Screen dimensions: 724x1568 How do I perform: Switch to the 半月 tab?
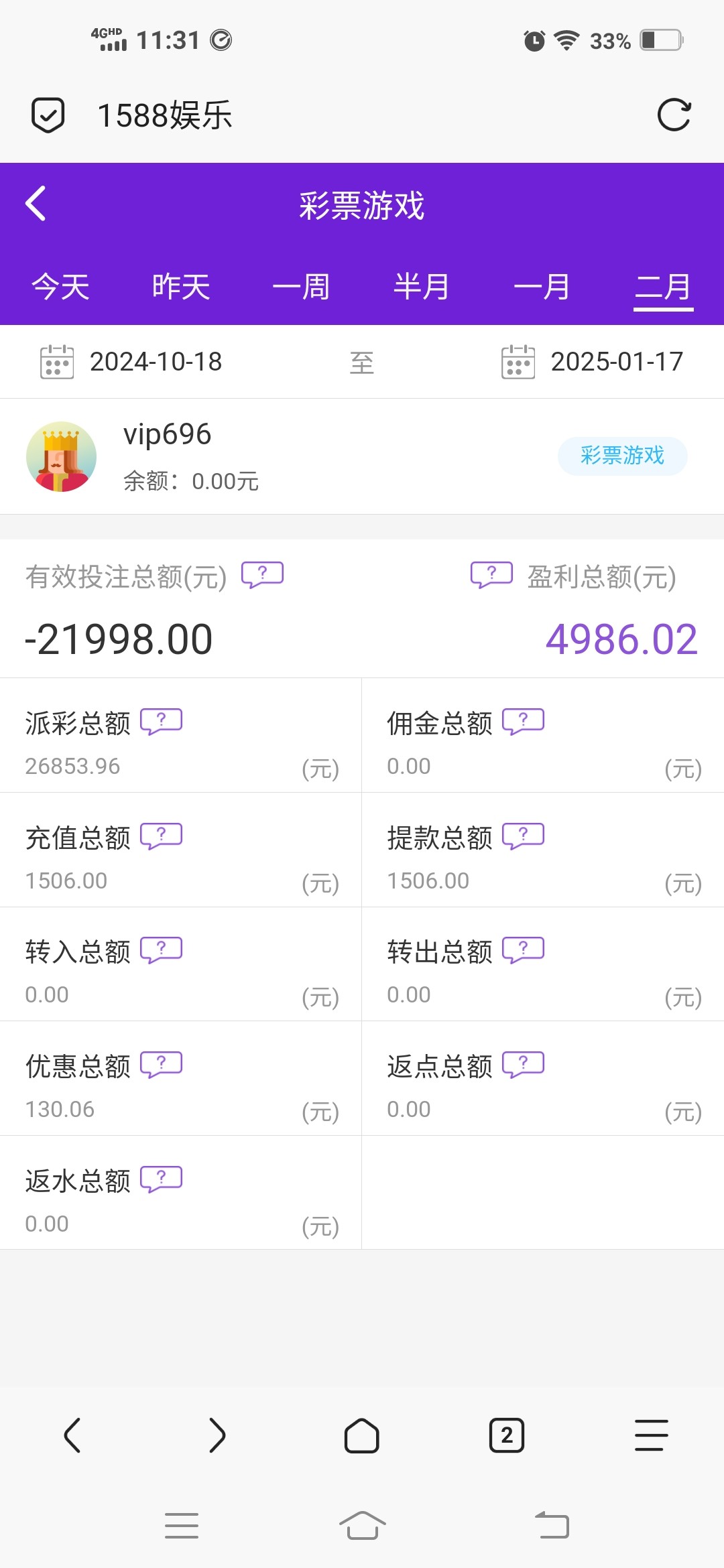[x=422, y=287]
